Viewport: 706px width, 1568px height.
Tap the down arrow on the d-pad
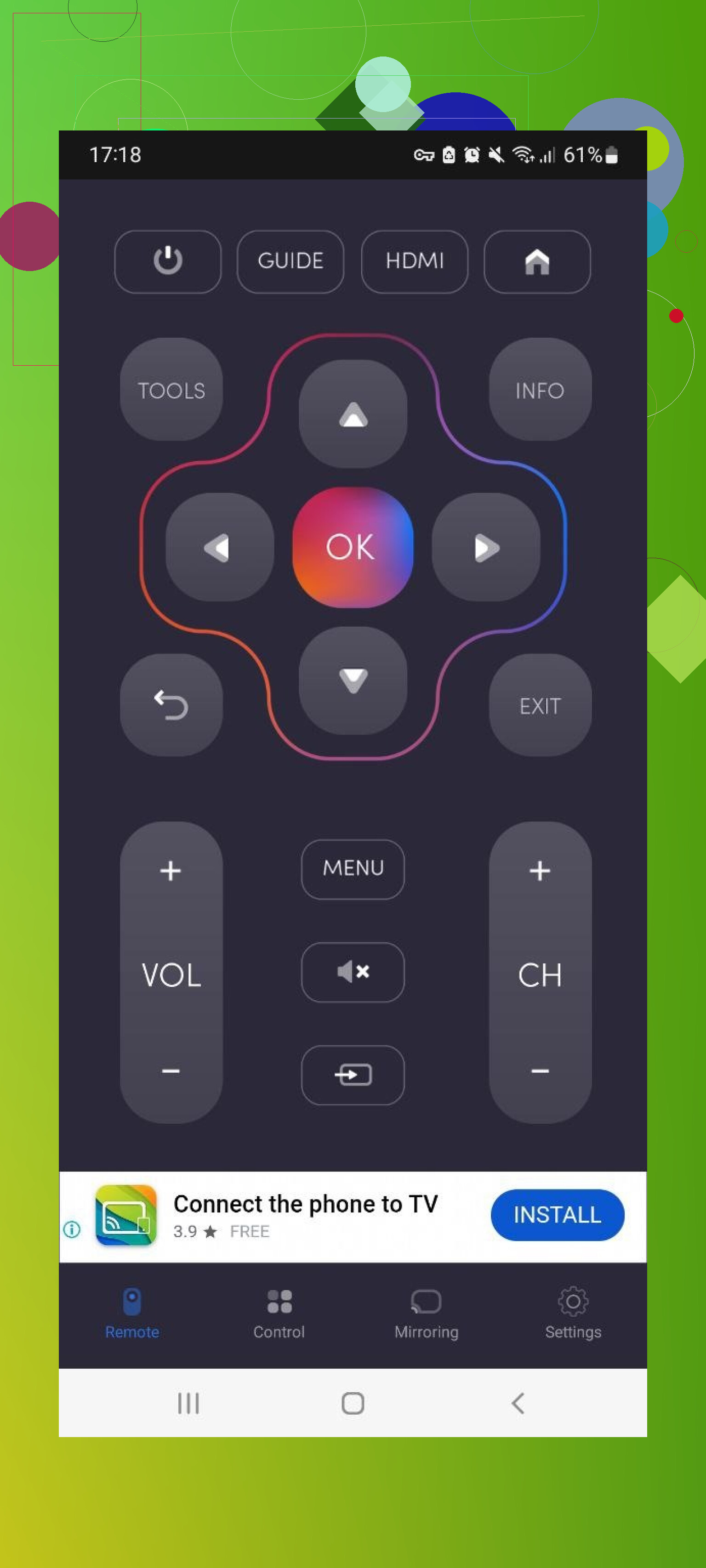[x=353, y=680]
